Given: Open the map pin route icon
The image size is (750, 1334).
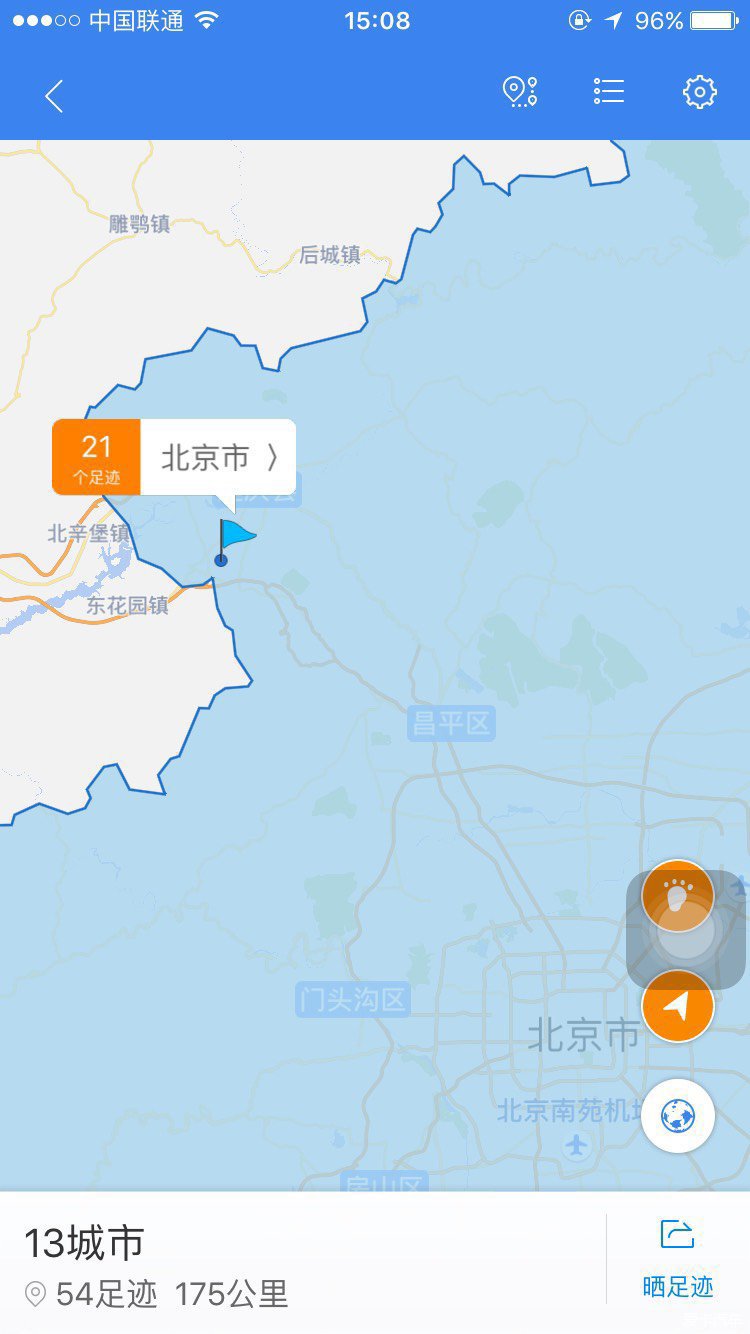Looking at the screenshot, I should coord(519,92).
